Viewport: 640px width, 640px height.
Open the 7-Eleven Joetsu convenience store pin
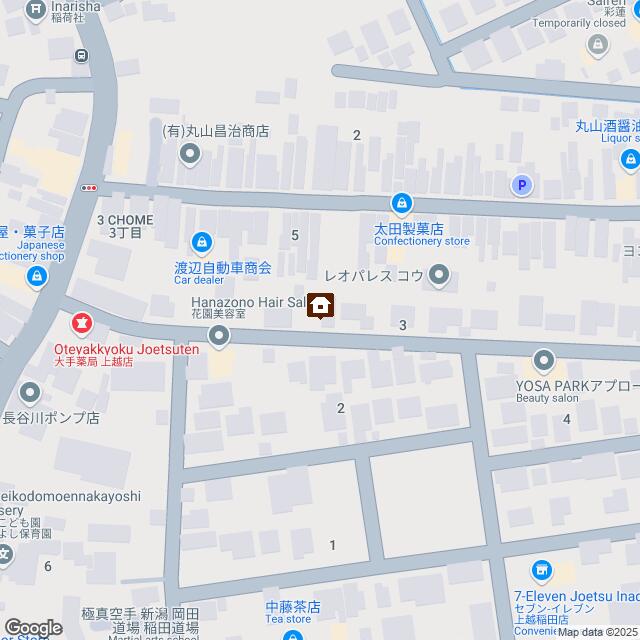click(541, 571)
